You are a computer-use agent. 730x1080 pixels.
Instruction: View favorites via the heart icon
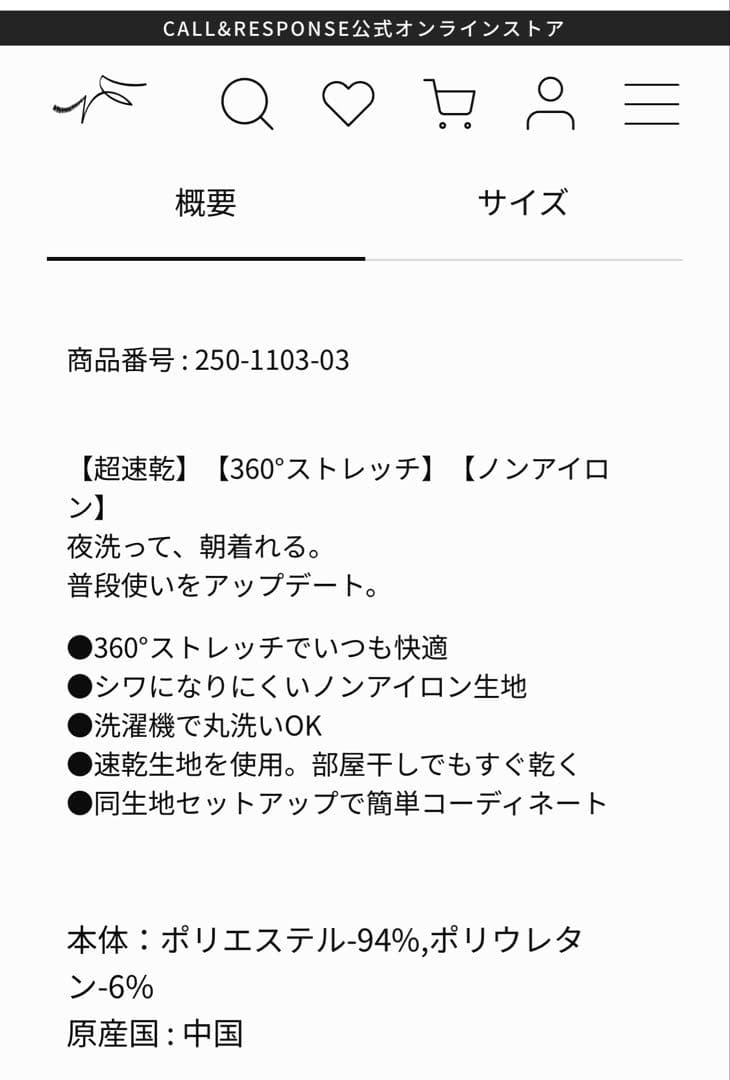348,103
